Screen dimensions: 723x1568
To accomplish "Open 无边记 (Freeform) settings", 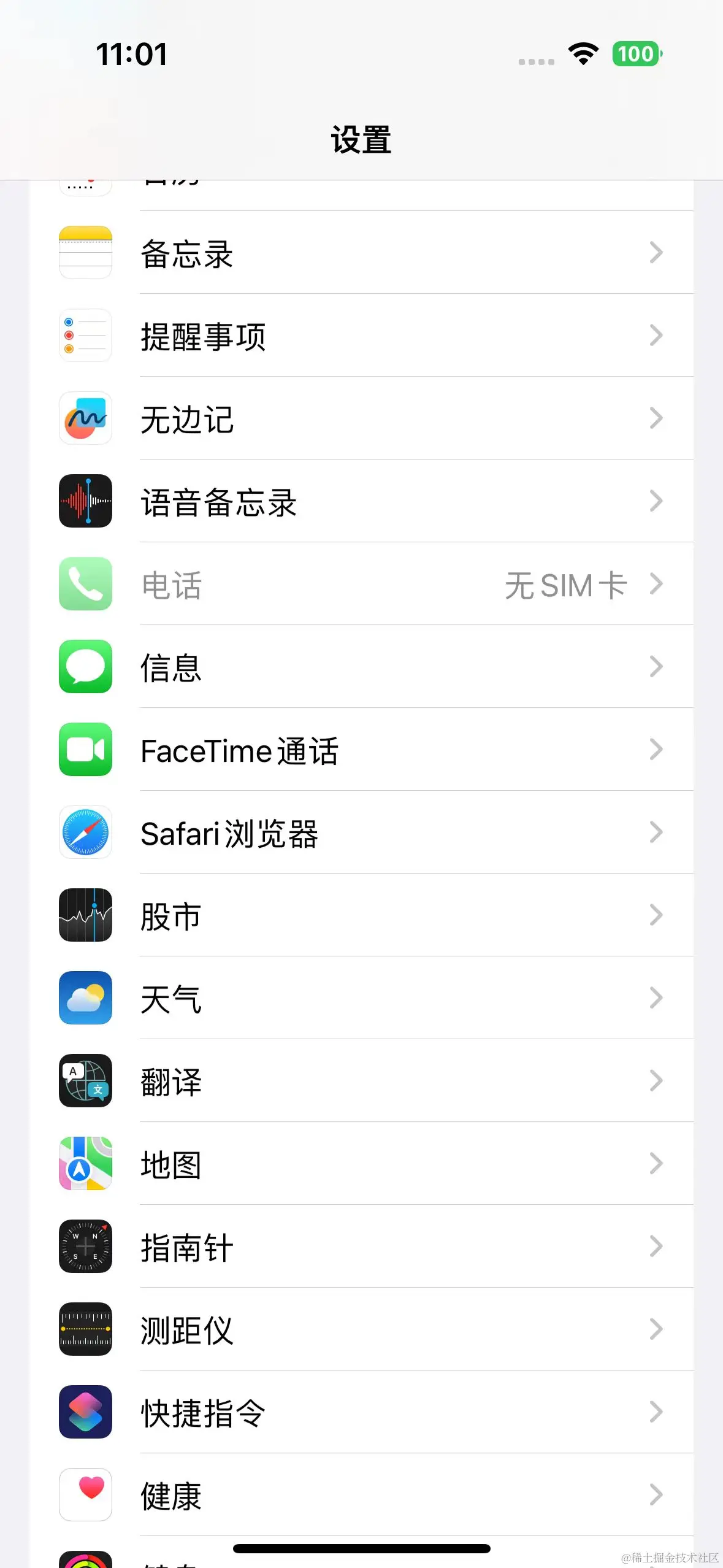I will 361,418.
